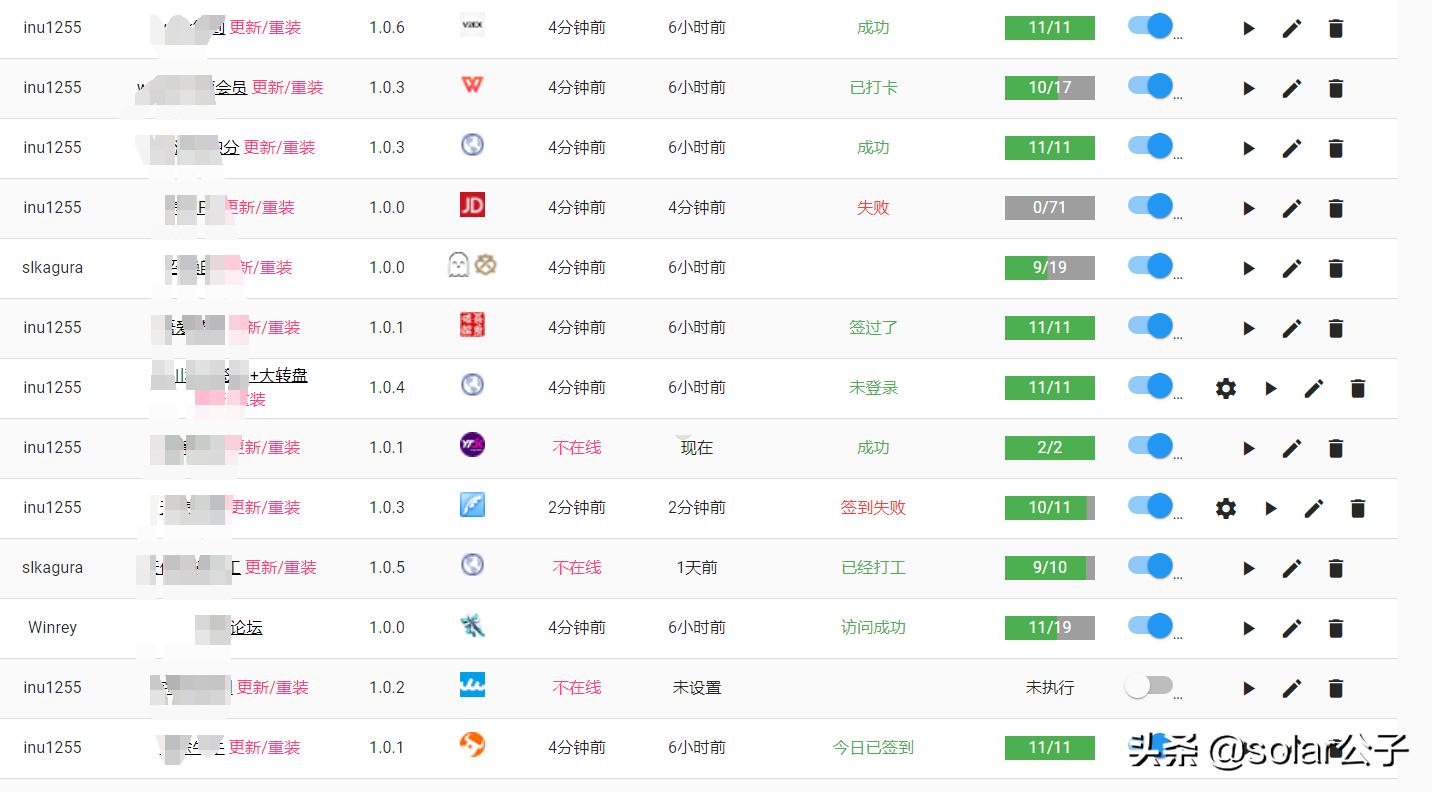This screenshot has width=1432, height=792.
Task: Tap 更新/重装 on the version 1.0.2 task
Action: [272, 687]
